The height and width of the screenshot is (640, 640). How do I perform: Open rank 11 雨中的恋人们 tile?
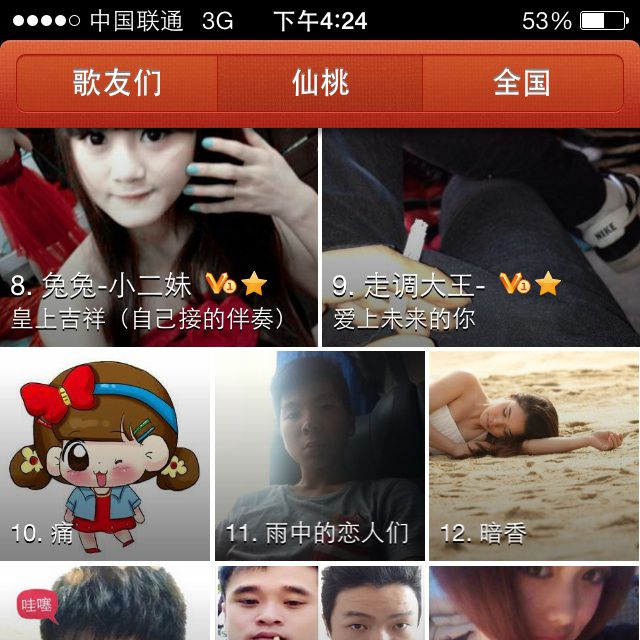[319, 455]
